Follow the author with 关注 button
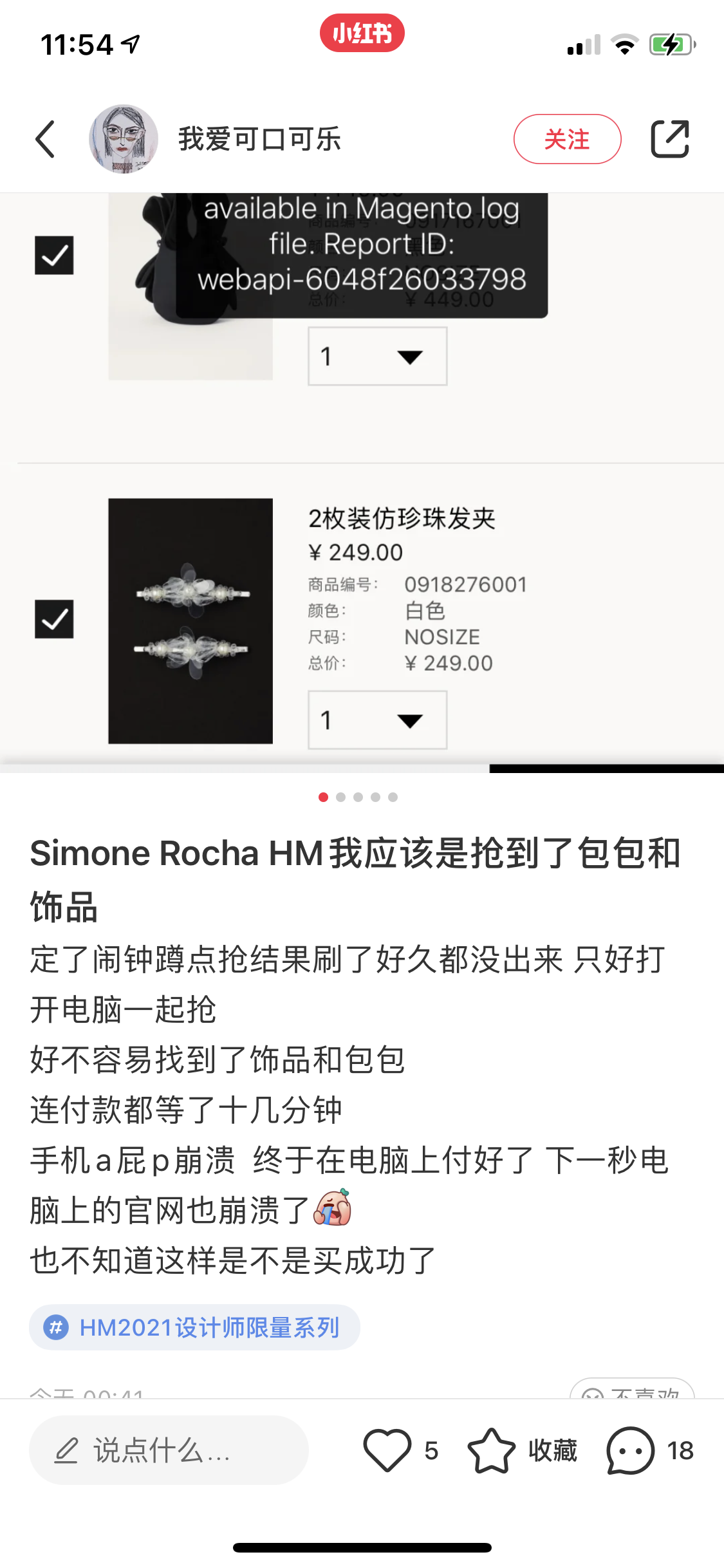Viewport: 724px width, 1568px height. click(566, 139)
